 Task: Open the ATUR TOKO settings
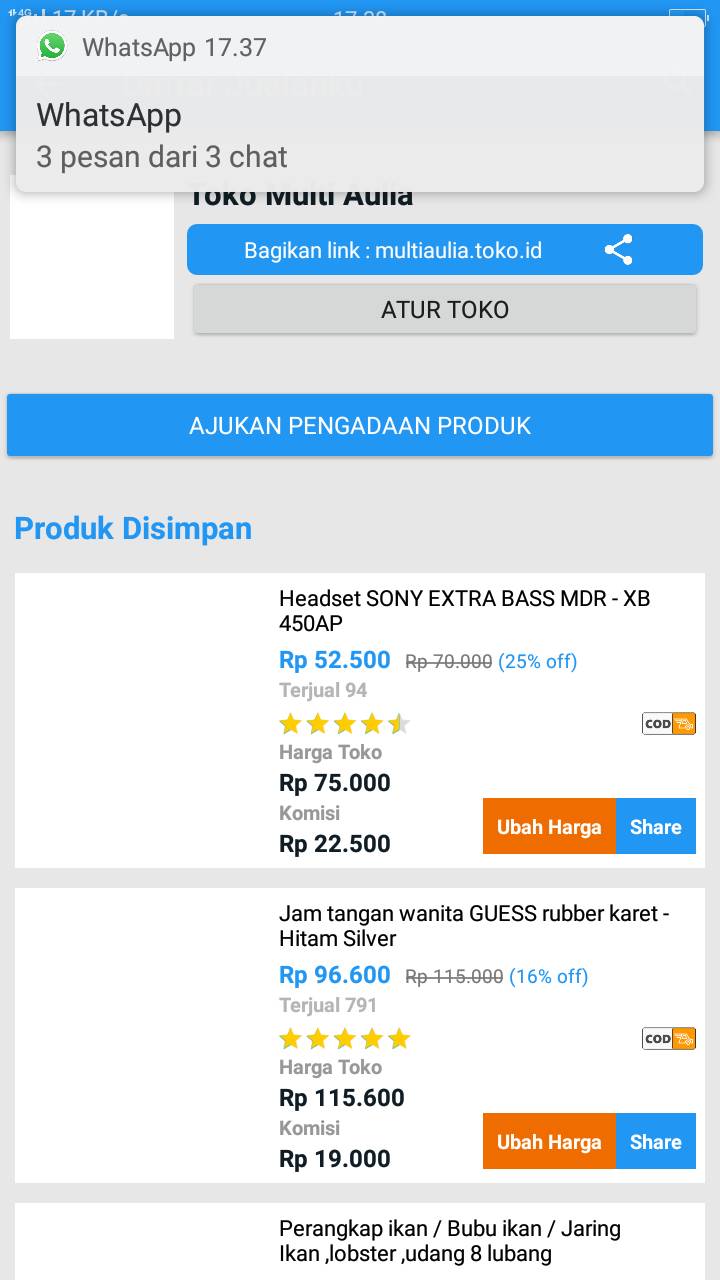[445, 310]
